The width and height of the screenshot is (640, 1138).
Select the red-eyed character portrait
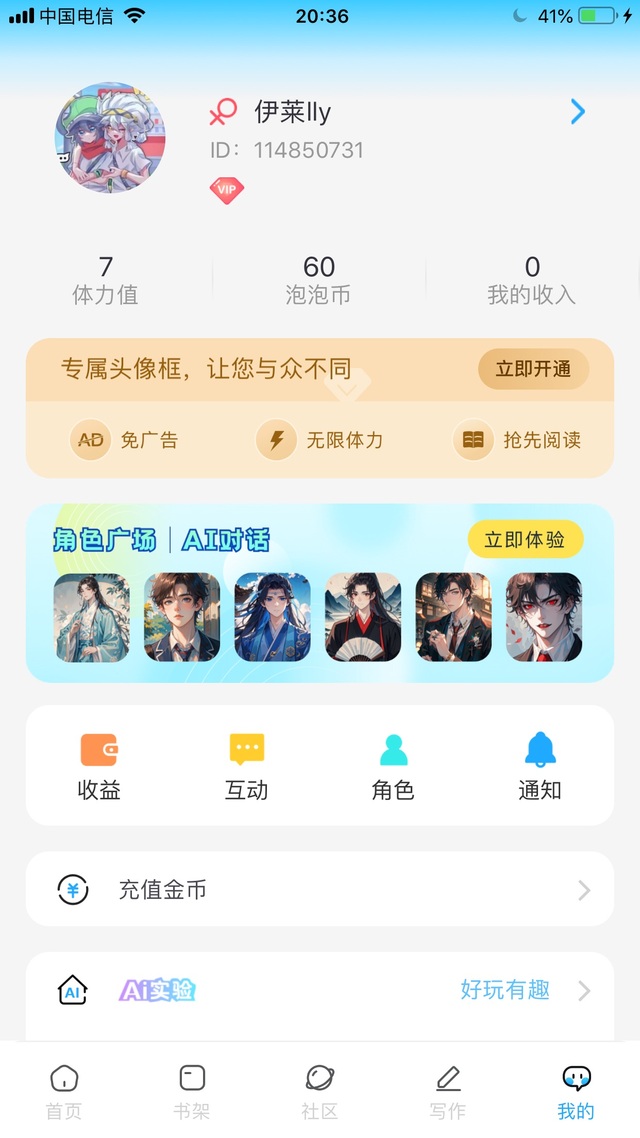pos(543,617)
